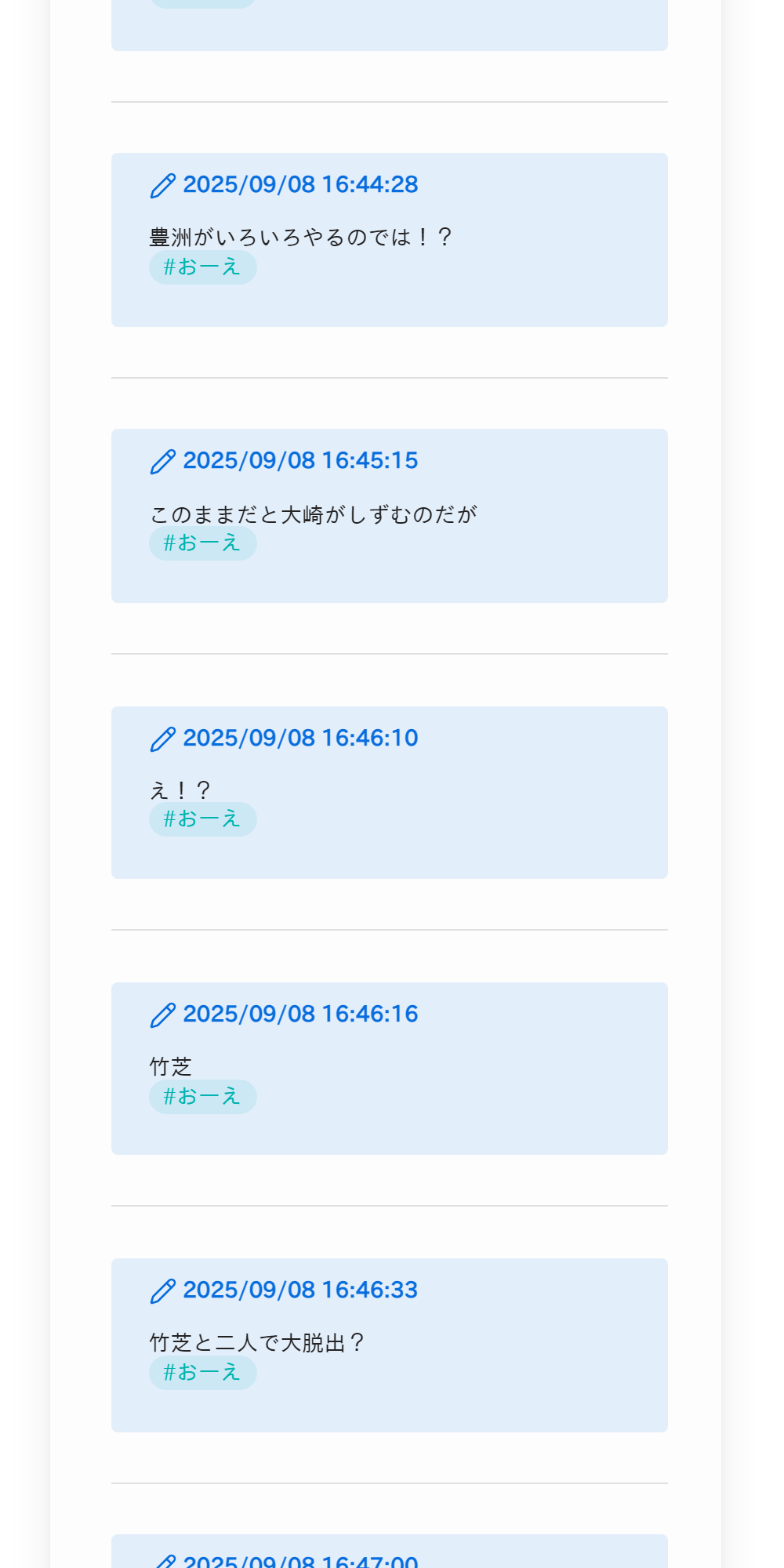This screenshot has width=784, height=1568.
Task: Tap the #おーえ tag under え！？
Action: click(x=203, y=819)
